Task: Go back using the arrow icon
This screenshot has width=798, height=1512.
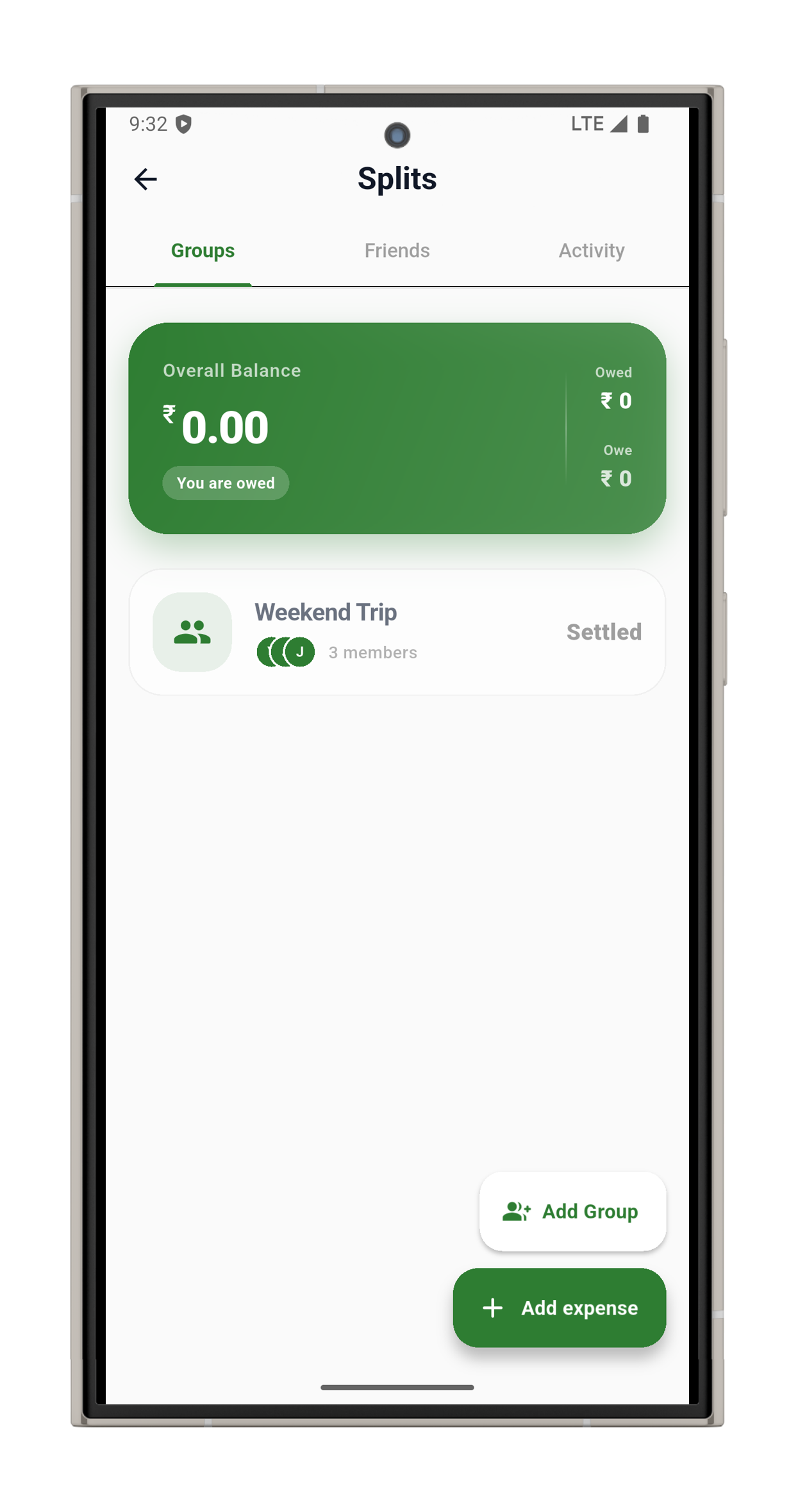Action: (145, 179)
